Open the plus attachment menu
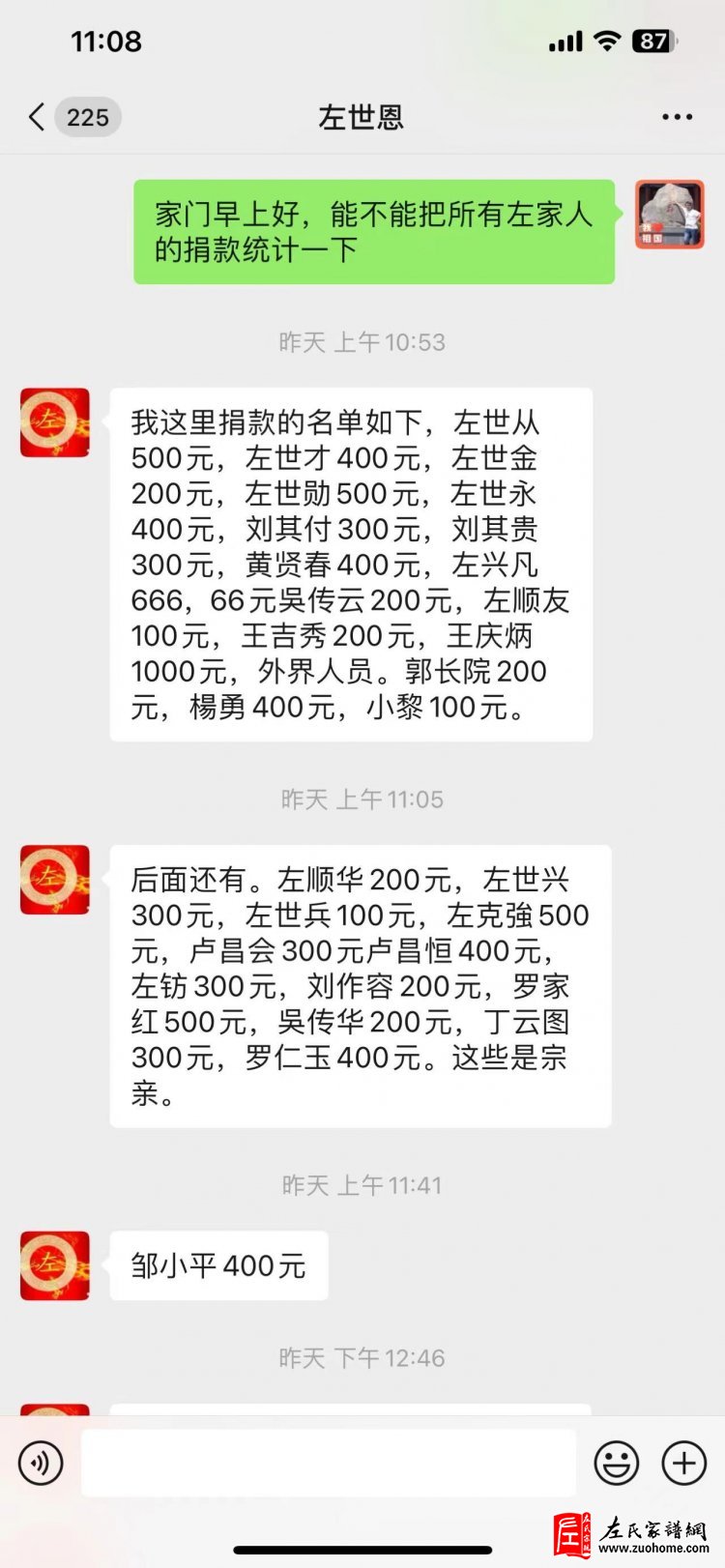 tap(683, 1463)
